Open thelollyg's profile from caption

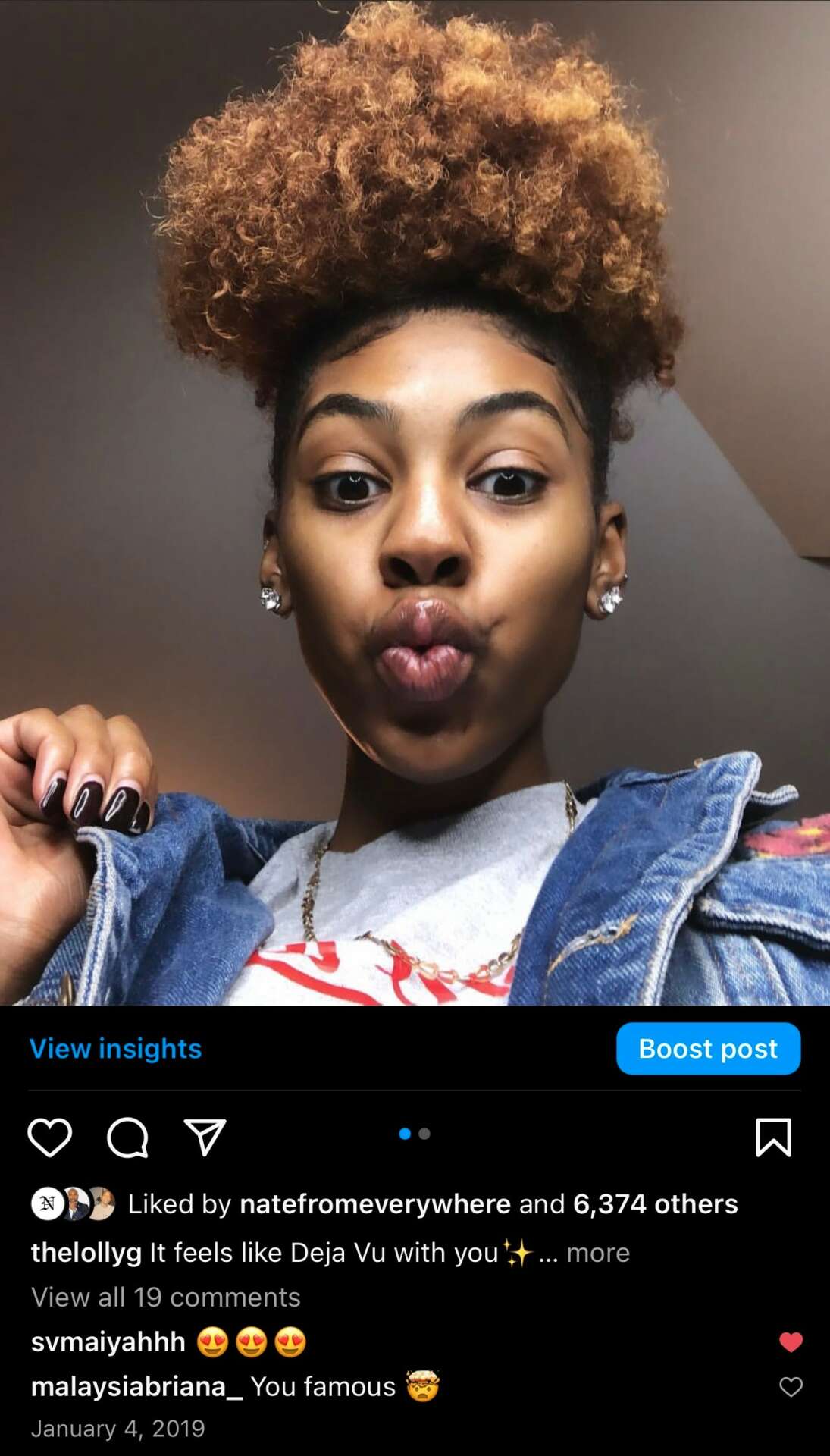click(x=86, y=1253)
